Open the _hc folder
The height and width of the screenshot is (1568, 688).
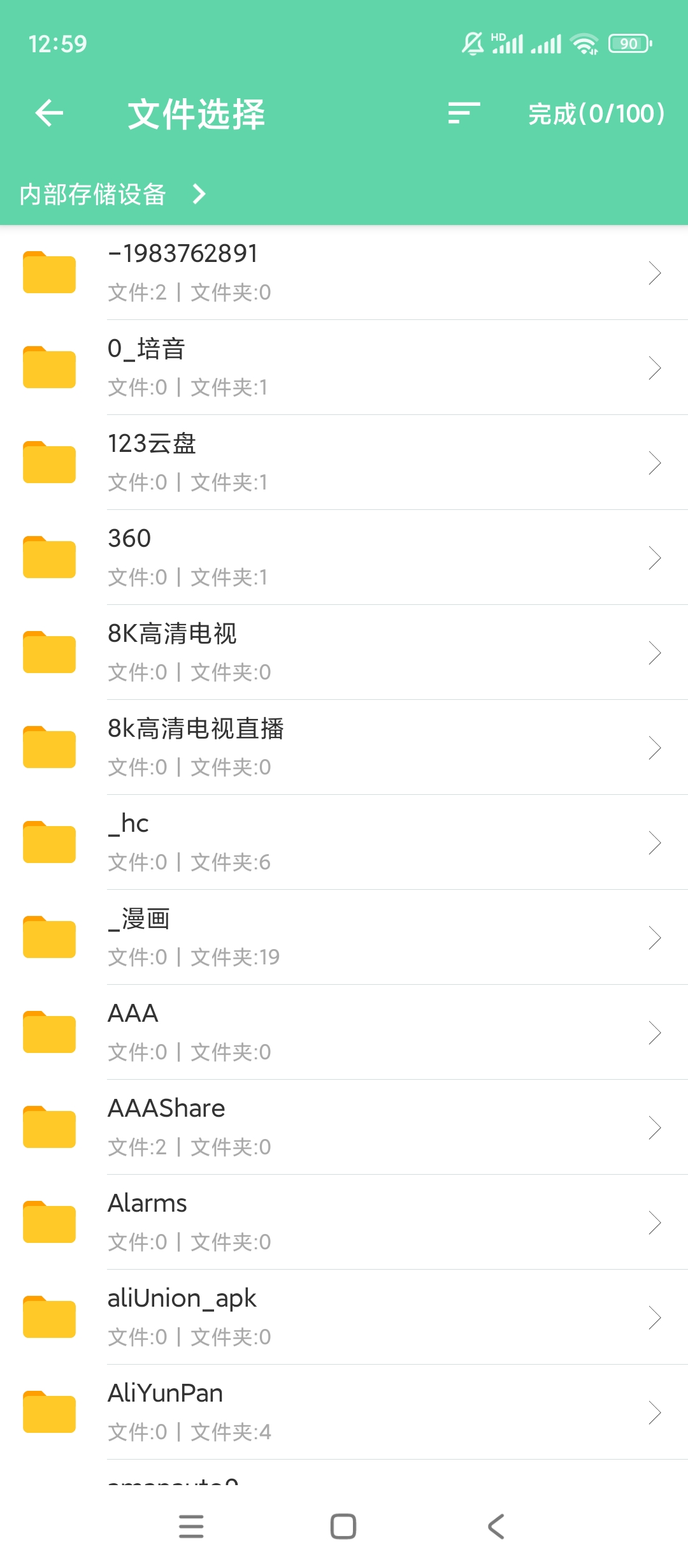(x=344, y=843)
